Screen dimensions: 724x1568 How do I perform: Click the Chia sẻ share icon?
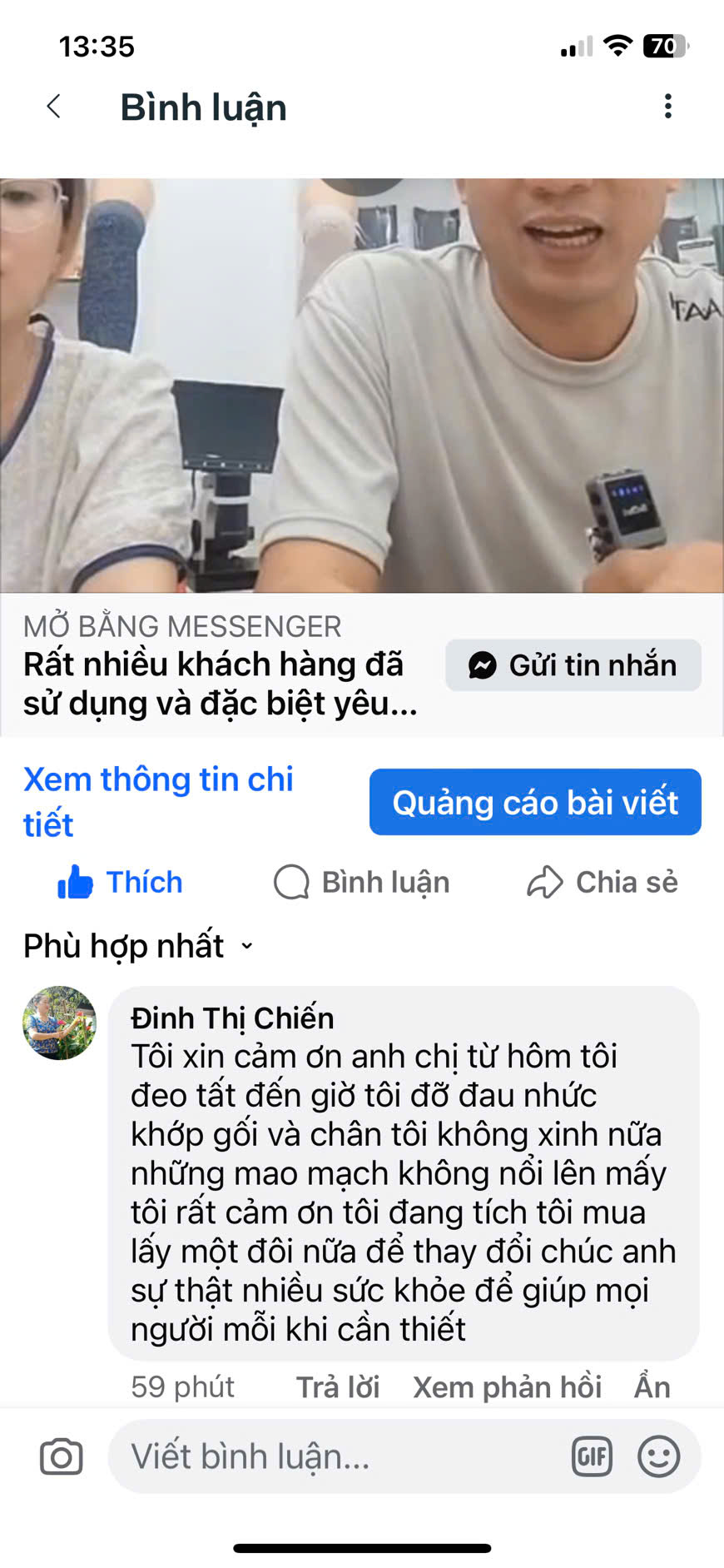(545, 882)
